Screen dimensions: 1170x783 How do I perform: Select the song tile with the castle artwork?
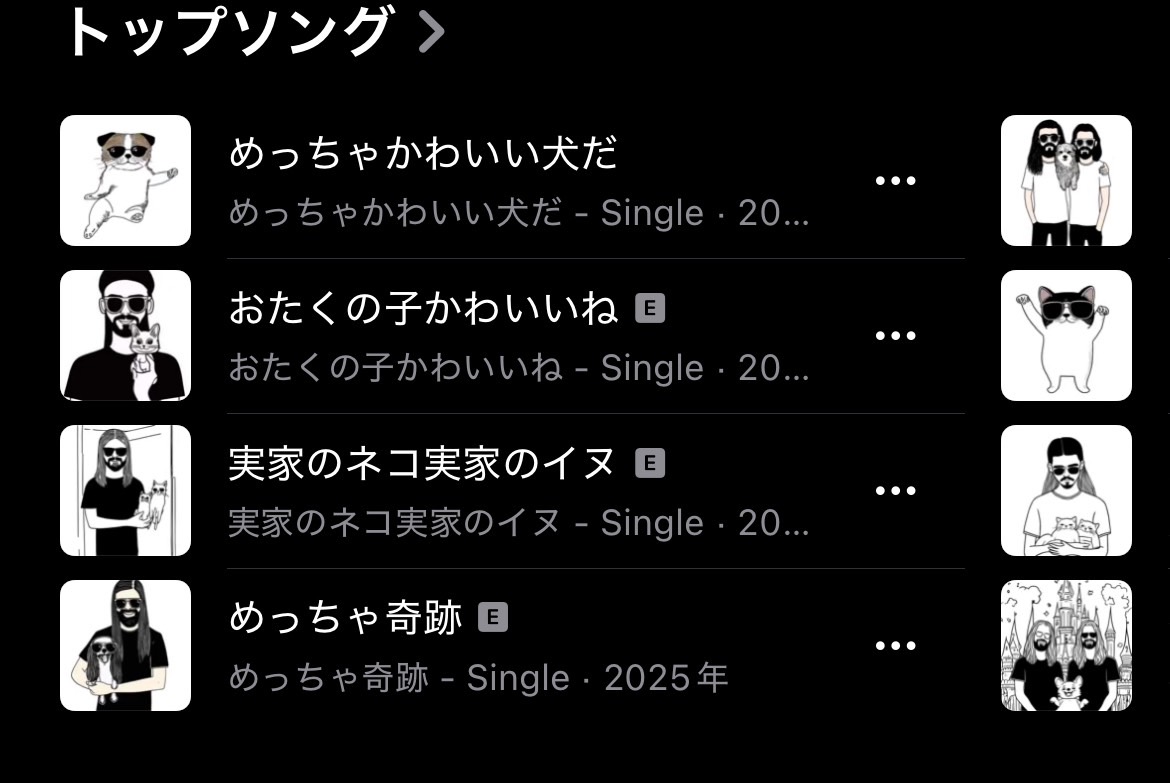click(x=1066, y=645)
